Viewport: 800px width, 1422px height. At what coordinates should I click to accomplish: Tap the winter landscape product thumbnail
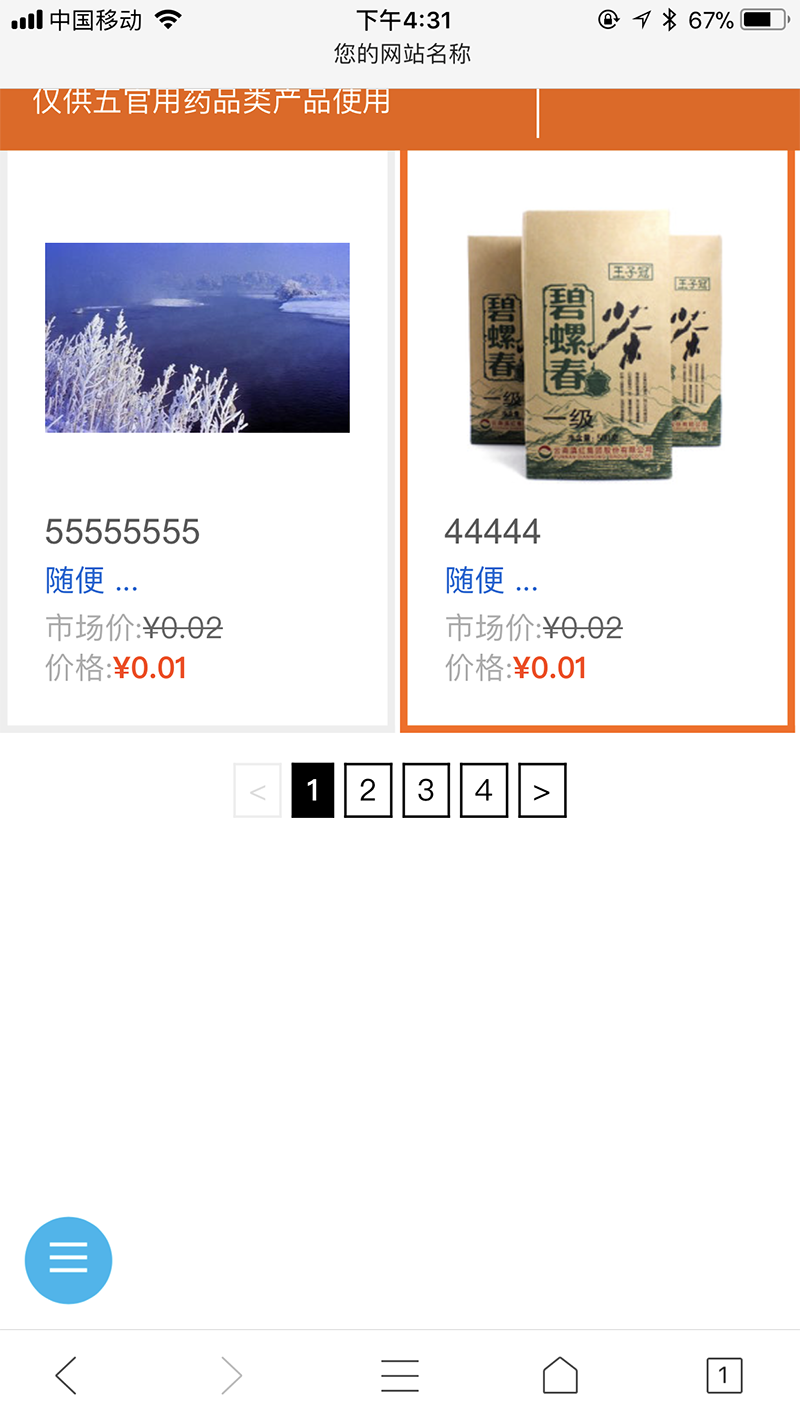[x=197, y=337]
